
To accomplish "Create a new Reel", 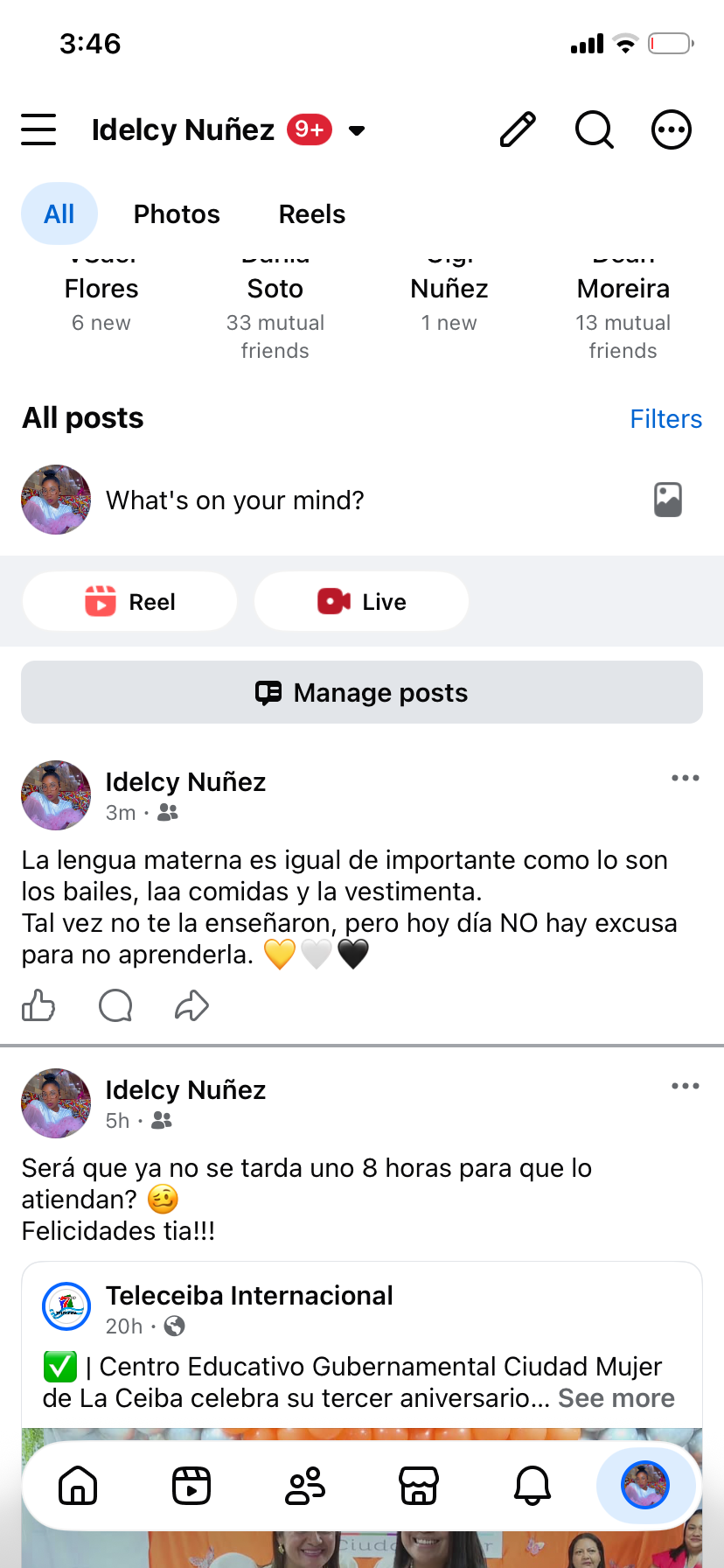I will [129, 601].
